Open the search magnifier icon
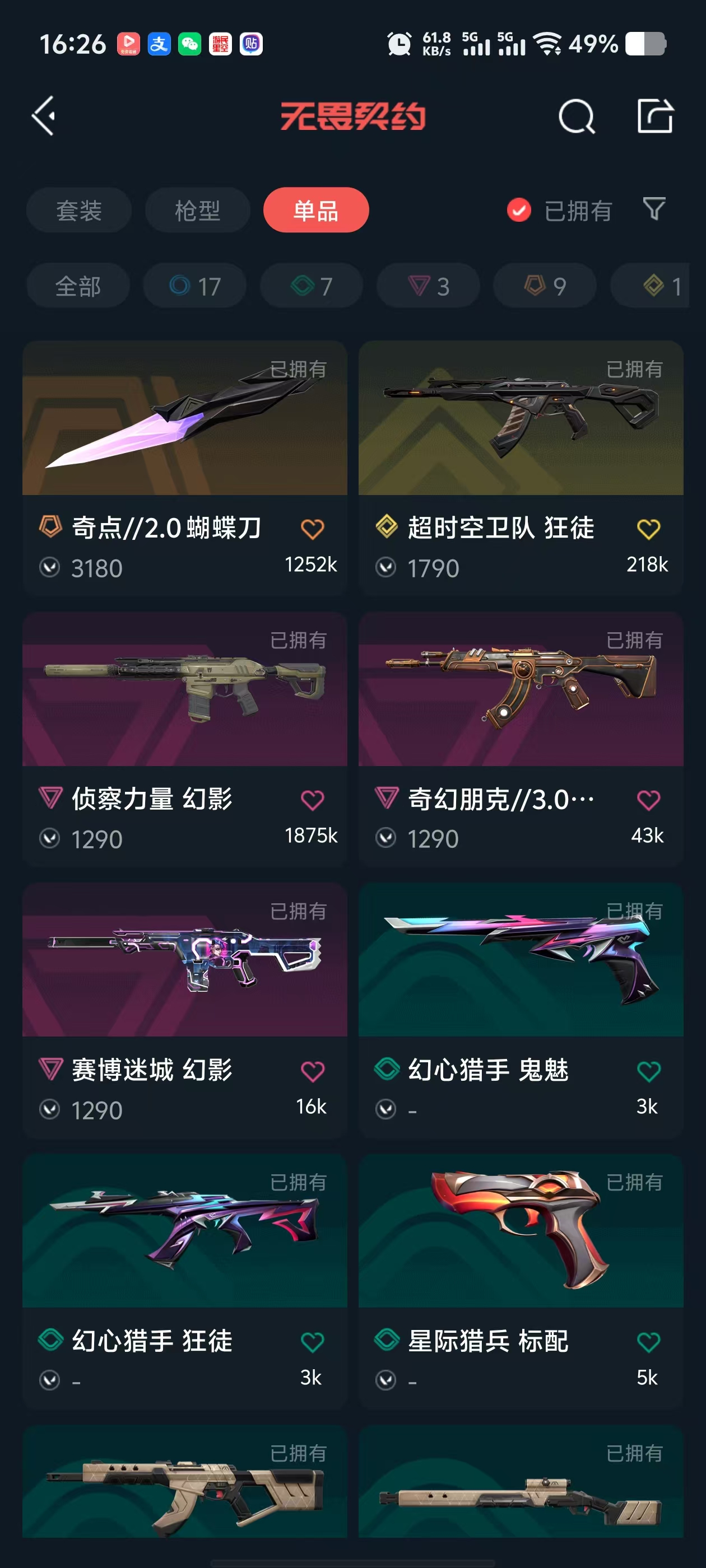706x1568 pixels. [575, 116]
